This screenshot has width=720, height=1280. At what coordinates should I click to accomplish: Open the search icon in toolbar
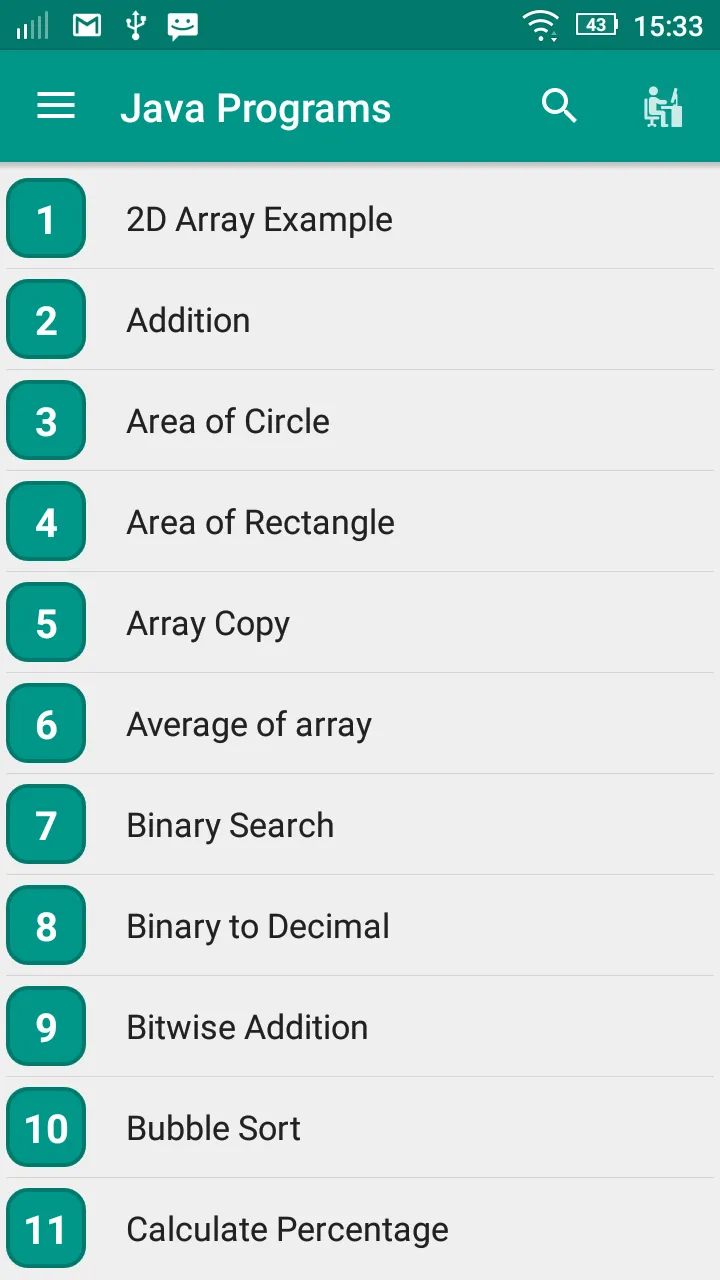pos(559,106)
